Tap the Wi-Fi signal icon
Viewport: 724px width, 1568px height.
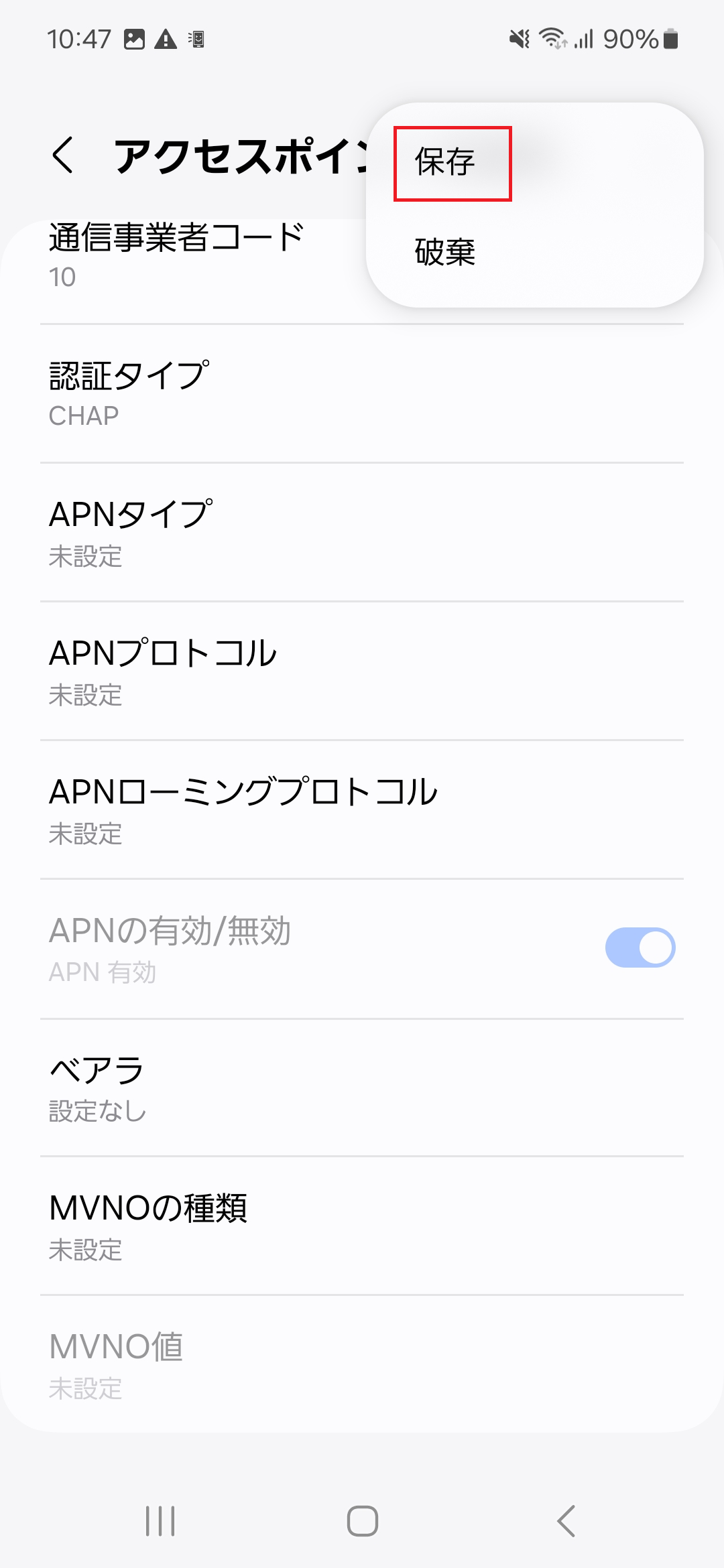(554, 40)
